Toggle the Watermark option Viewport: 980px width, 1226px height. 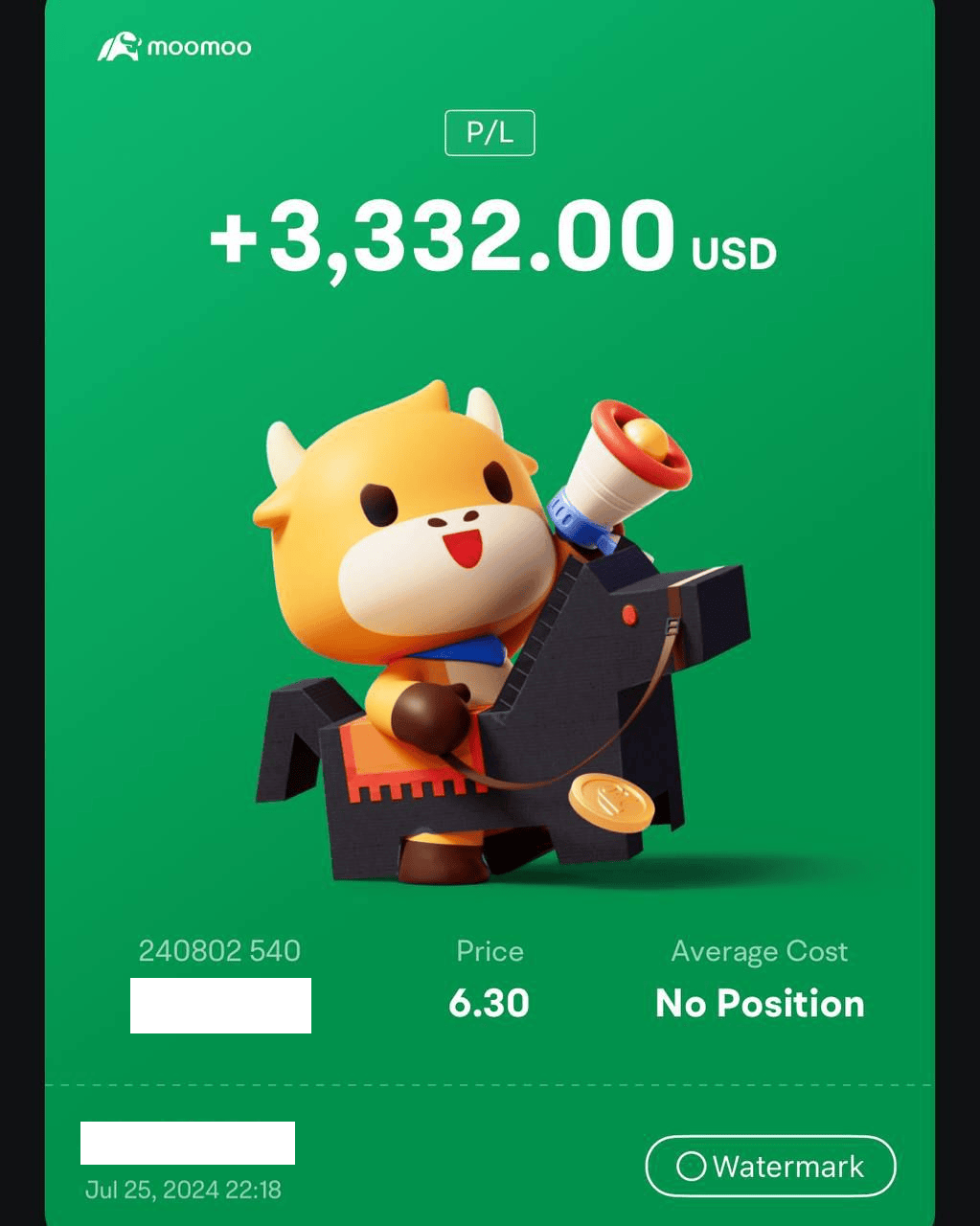coord(770,1167)
